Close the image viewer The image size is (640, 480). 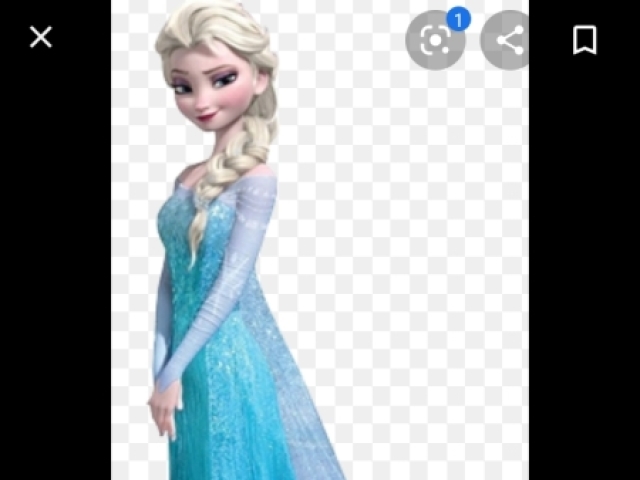[x=40, y=38]
